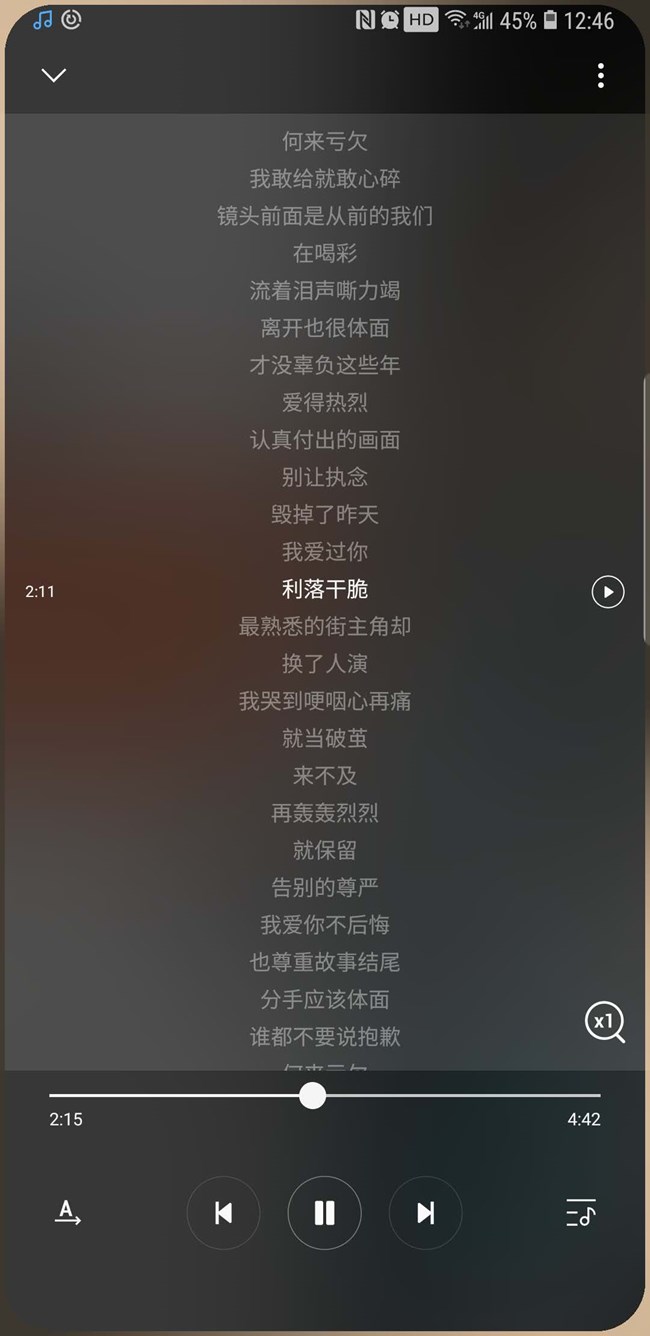The height and width of the screenshot is (1336, 650).
Task: Change the play order mode icon
Action: pos(67,1213)
